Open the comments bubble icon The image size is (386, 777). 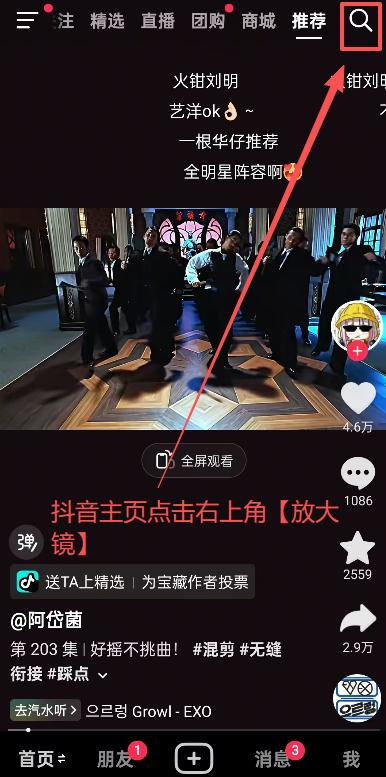point(358,475)
